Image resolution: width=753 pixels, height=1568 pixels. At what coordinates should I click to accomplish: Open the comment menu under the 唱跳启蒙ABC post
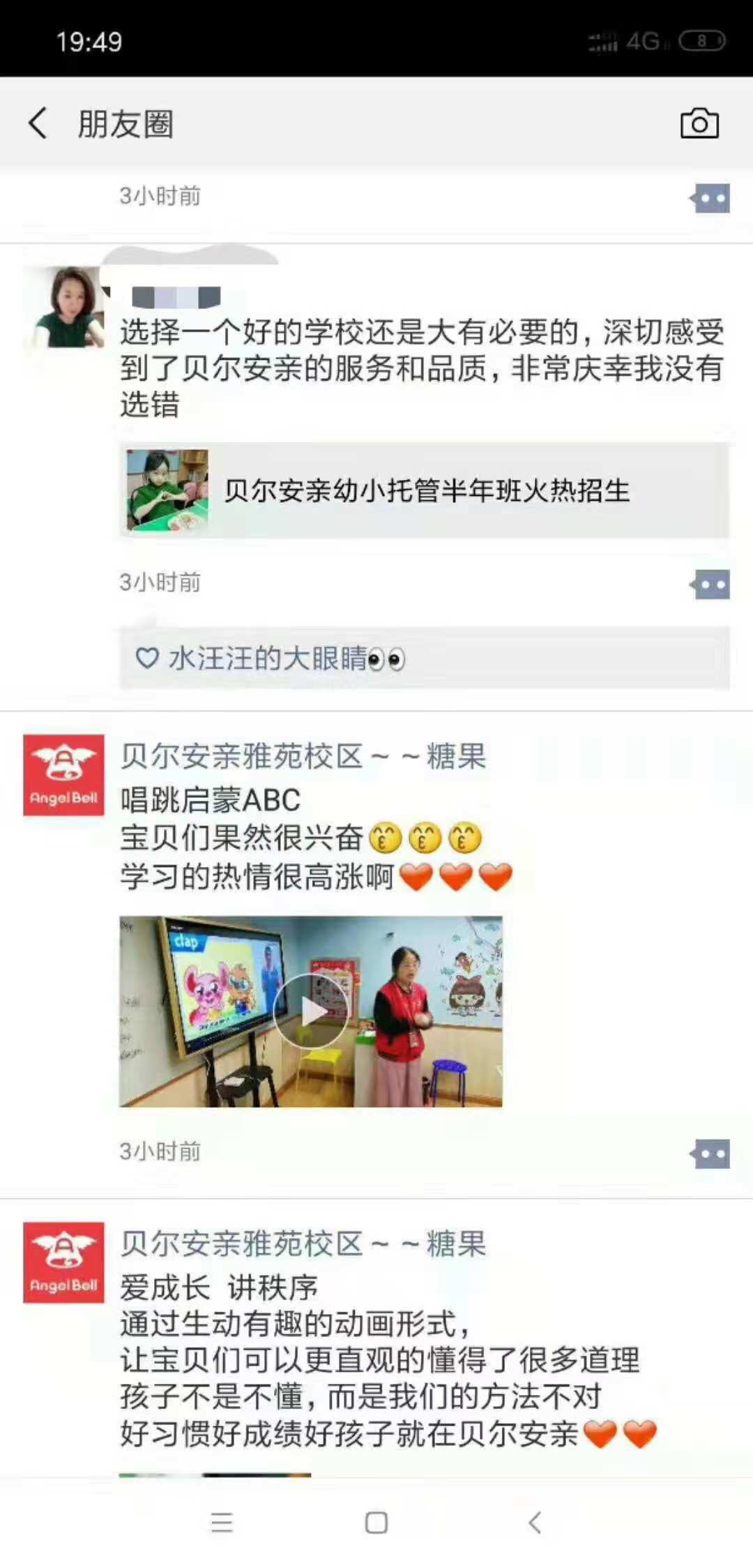click(710, 1154)
